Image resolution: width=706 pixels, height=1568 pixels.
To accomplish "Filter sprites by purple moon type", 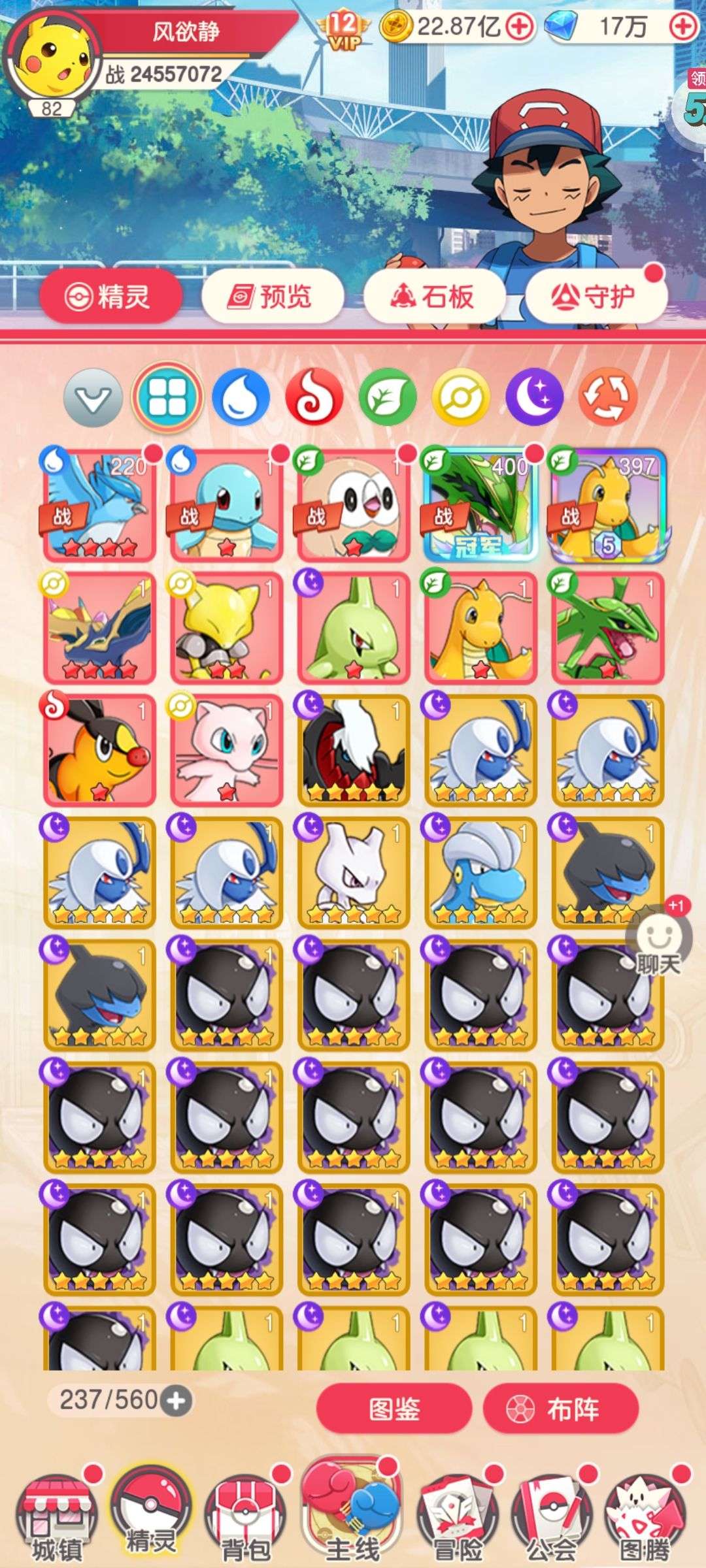I will click(x=534, y=397).
